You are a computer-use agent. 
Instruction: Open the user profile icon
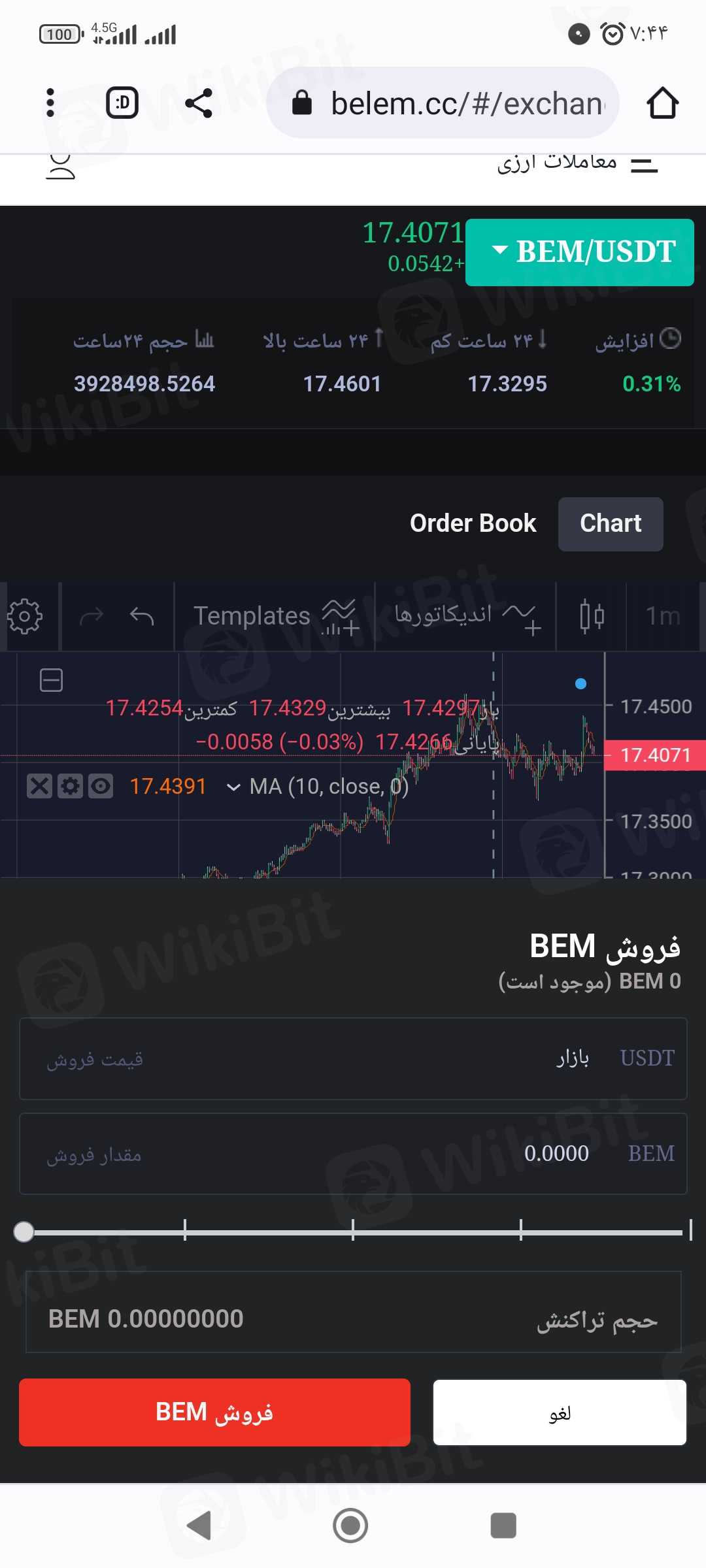[x=60, y=167]
